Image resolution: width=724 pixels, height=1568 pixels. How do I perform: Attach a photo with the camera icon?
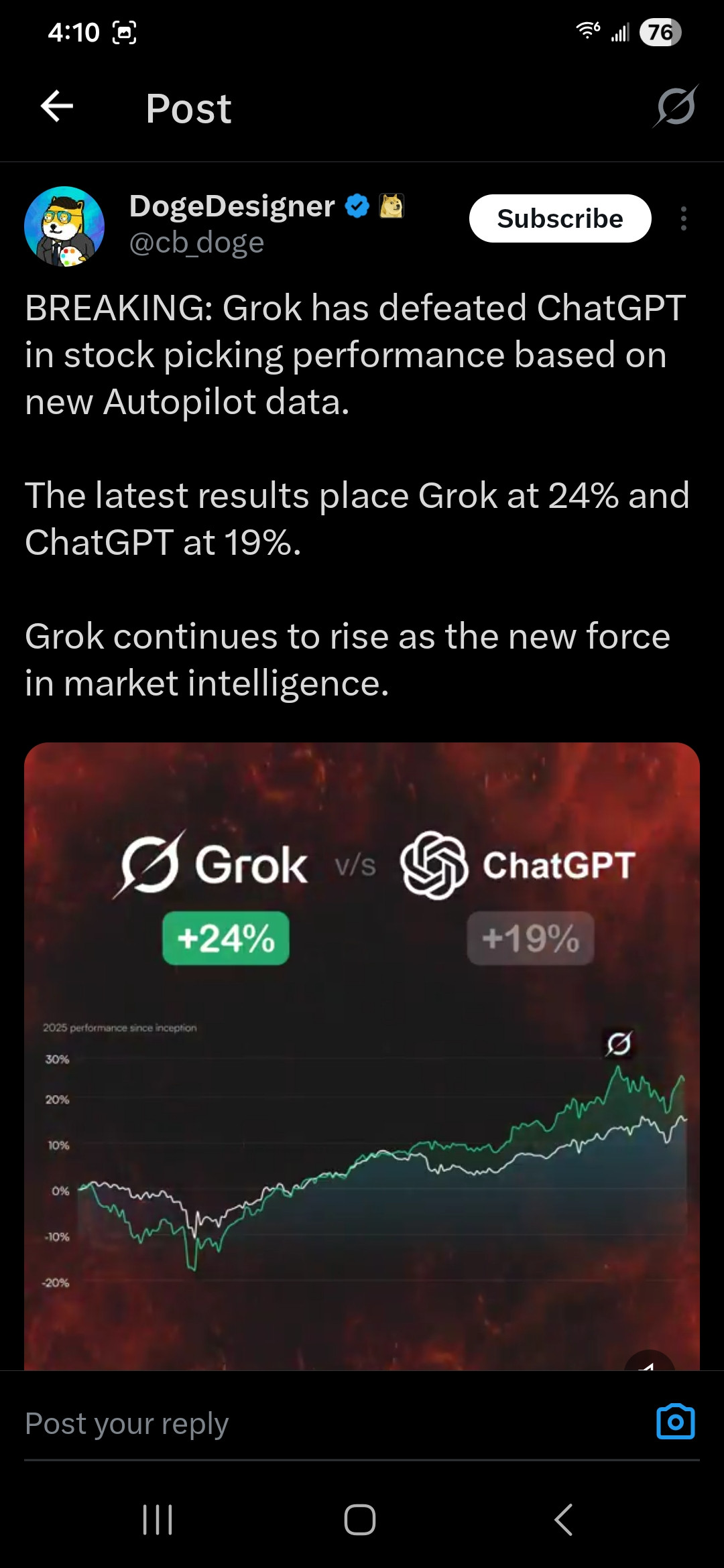pos(675,1422)
